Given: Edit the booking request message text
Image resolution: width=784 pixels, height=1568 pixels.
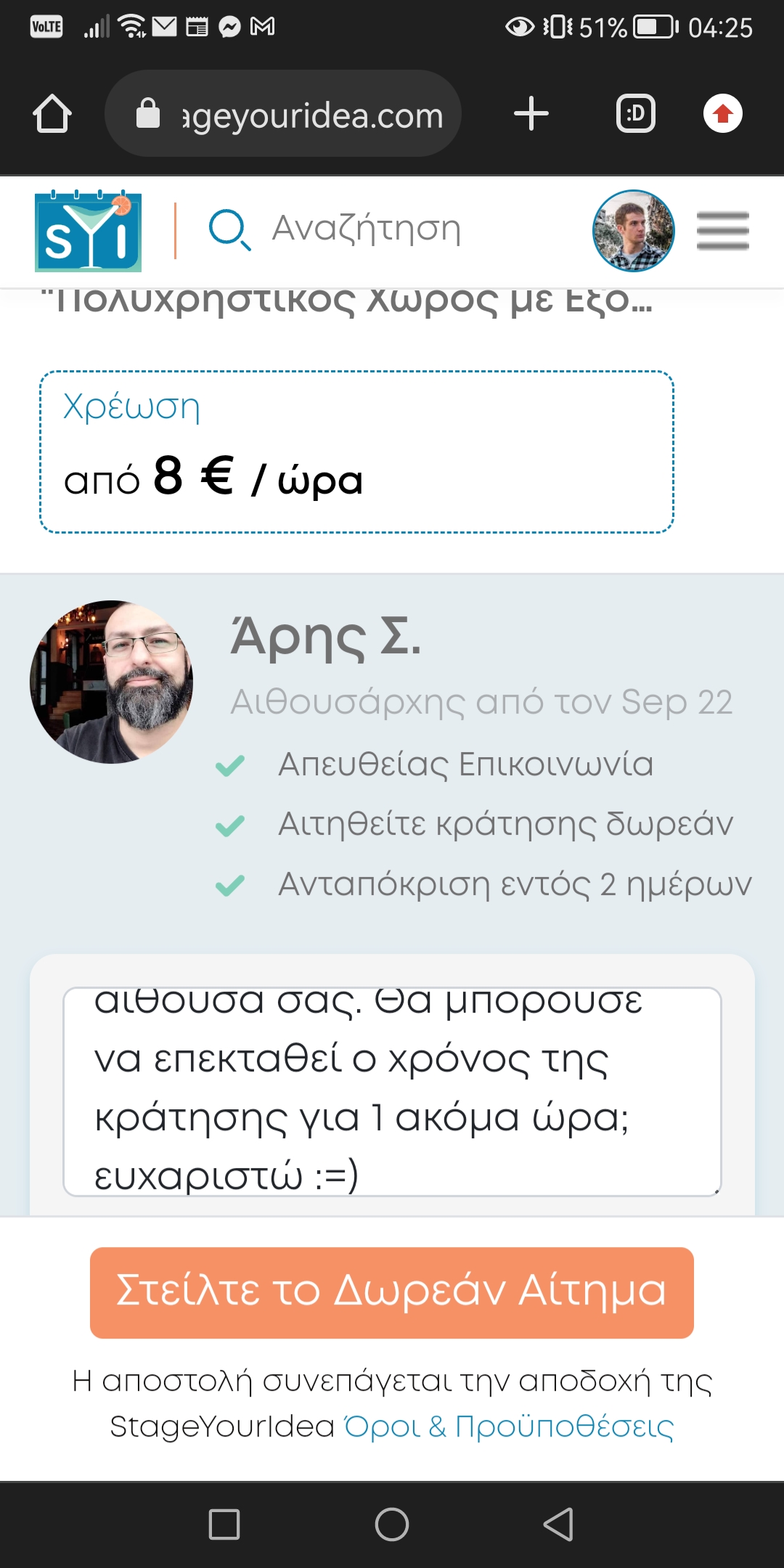Looking at the screenshot, I should tap(392, 1090).
